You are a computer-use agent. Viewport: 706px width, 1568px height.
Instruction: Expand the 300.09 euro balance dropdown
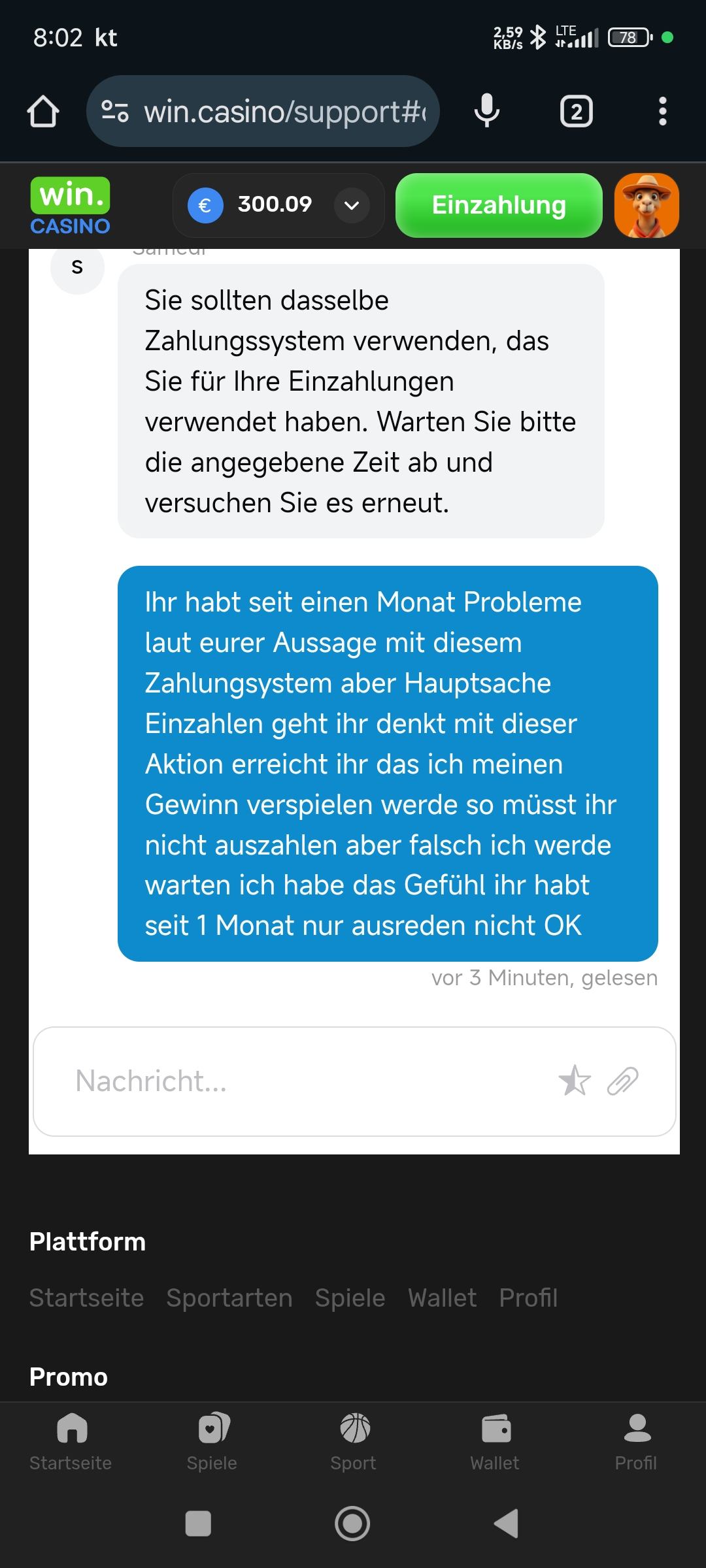(x=352, y=205)
